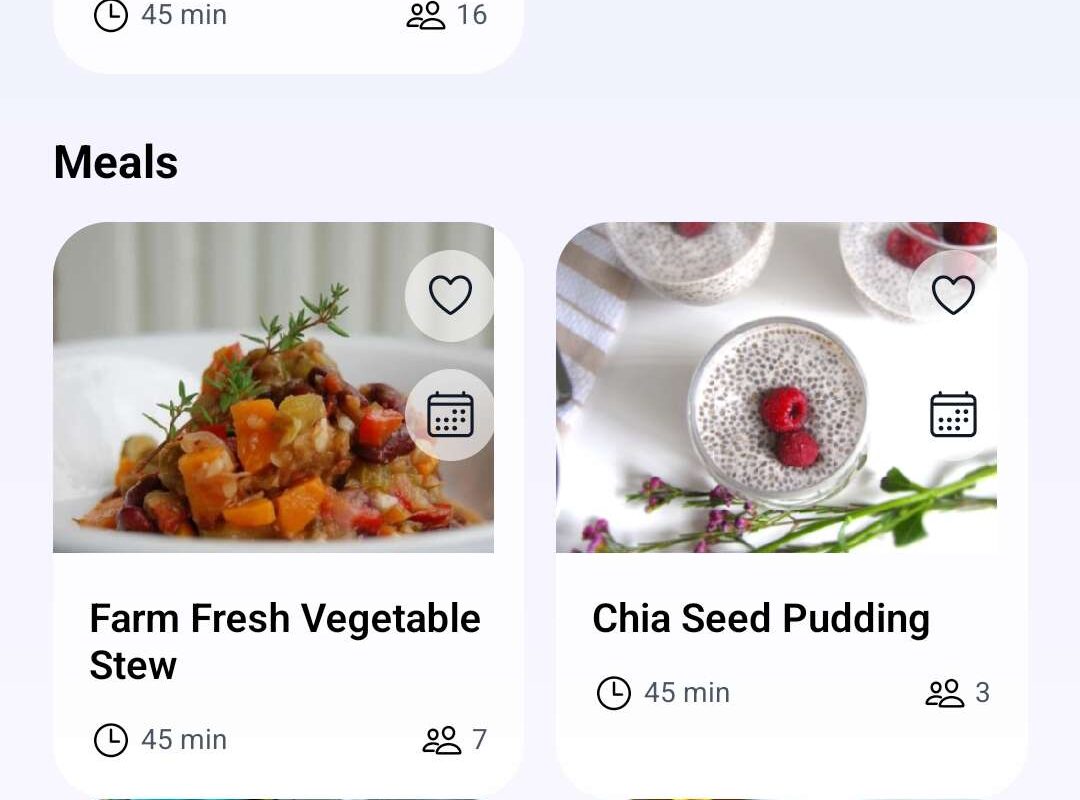This screenshot has width=1080, height=800.
Task: Open the Farm Fresh Vegetable Stew card
Action: [285, 641]
